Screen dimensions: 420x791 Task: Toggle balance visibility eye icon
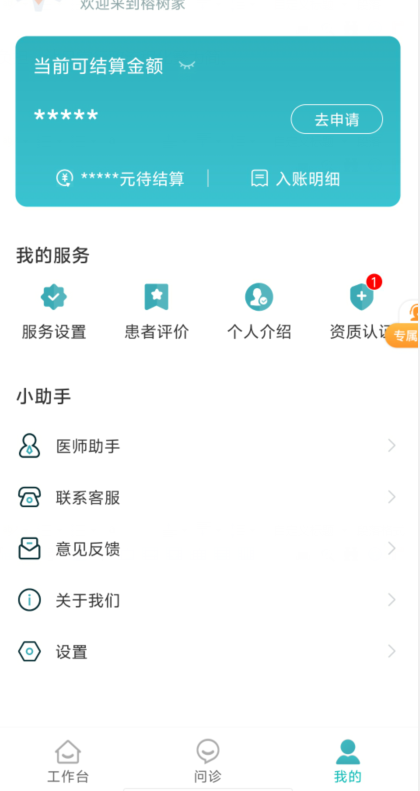point(187,66)
